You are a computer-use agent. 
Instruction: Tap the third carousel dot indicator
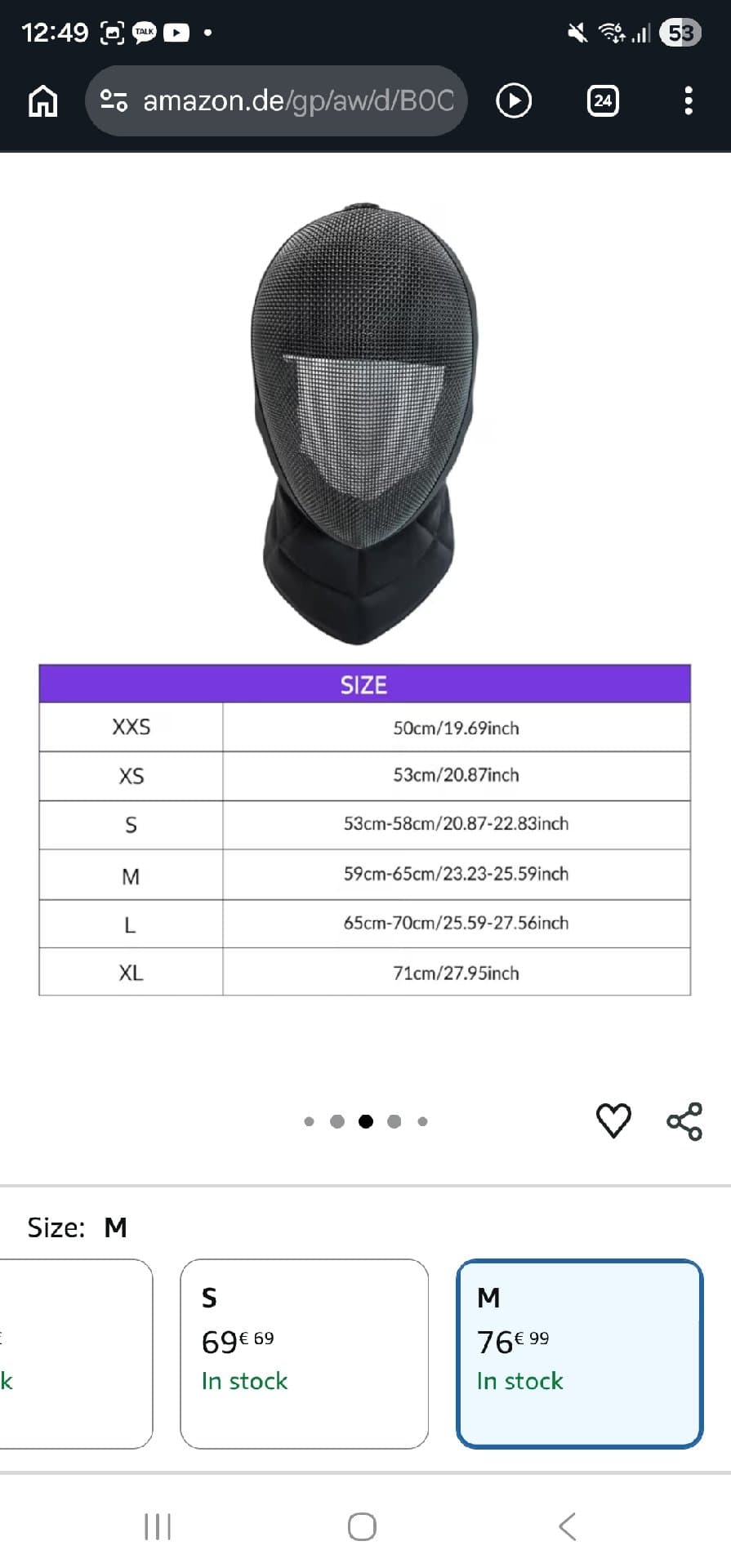(365, 1120)
